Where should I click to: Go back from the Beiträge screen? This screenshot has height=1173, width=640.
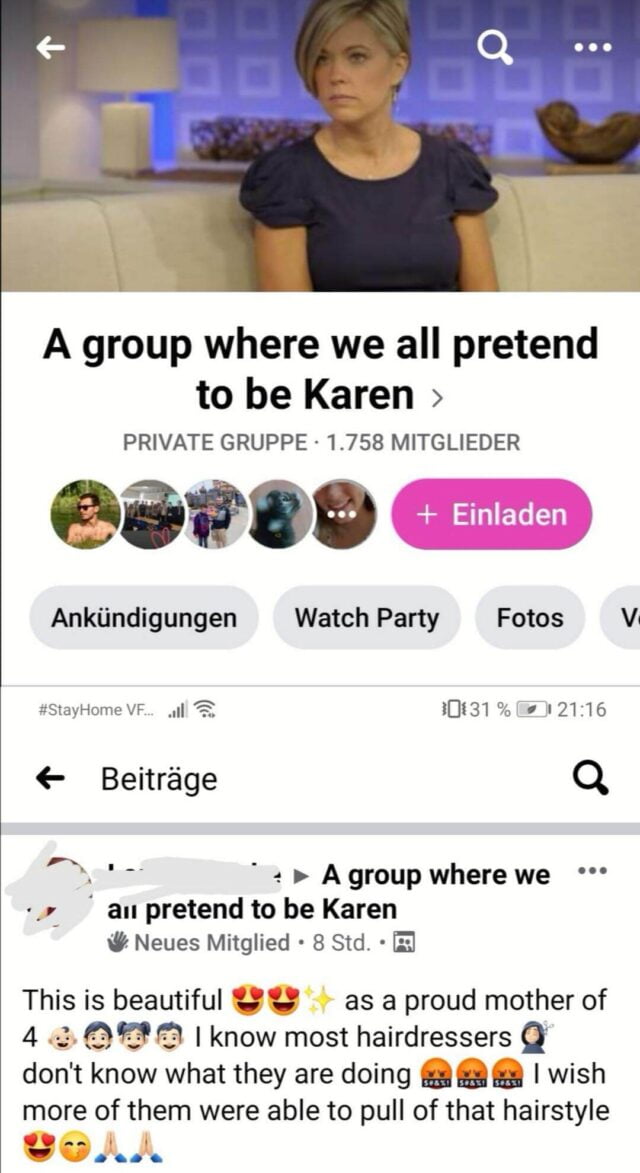(49, 778)
